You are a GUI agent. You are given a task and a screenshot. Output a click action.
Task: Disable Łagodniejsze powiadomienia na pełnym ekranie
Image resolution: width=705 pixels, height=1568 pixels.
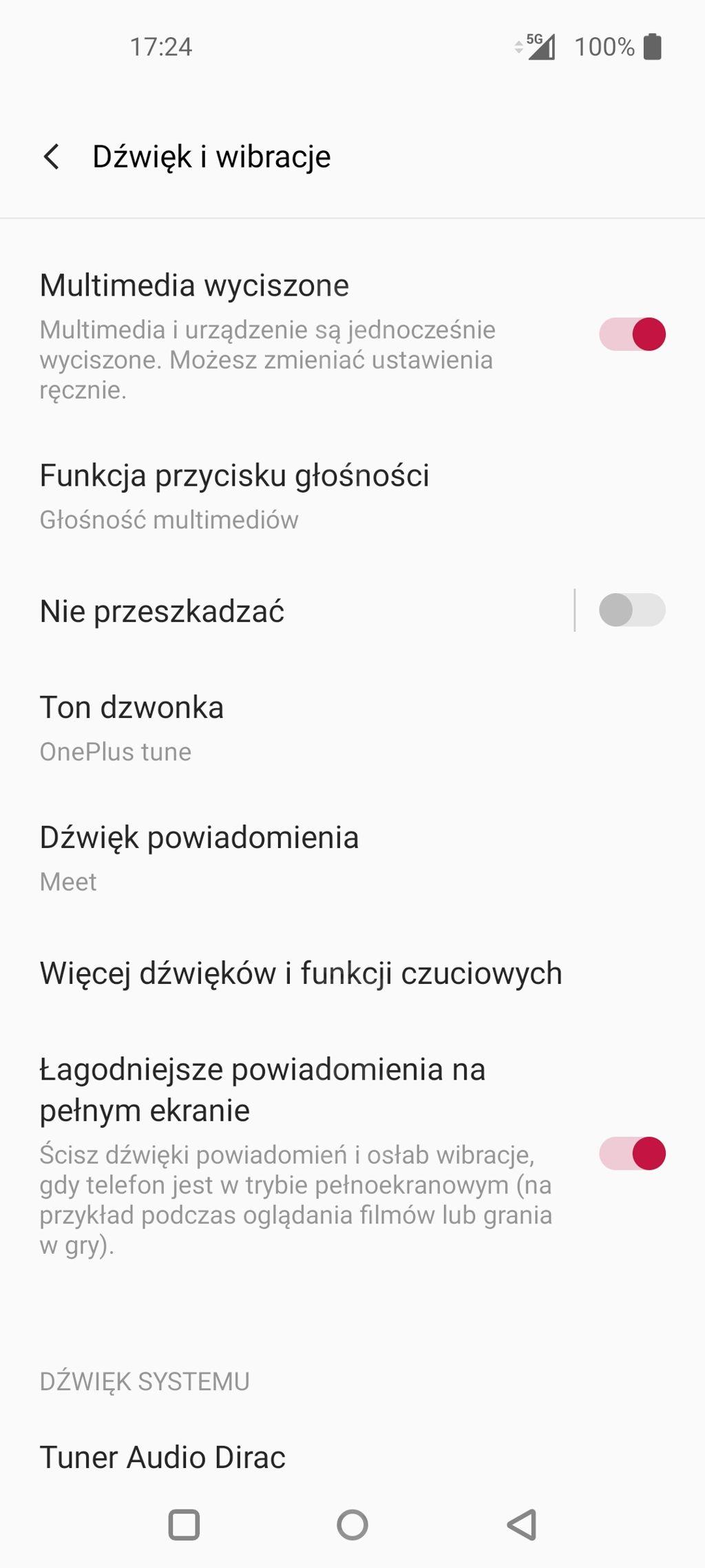click(632, 1154)
